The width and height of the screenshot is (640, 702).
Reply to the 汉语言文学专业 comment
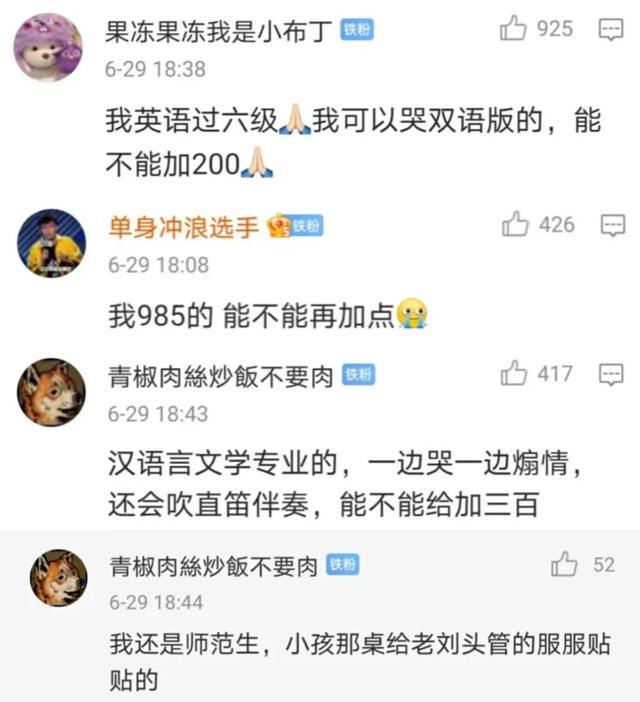610,375
